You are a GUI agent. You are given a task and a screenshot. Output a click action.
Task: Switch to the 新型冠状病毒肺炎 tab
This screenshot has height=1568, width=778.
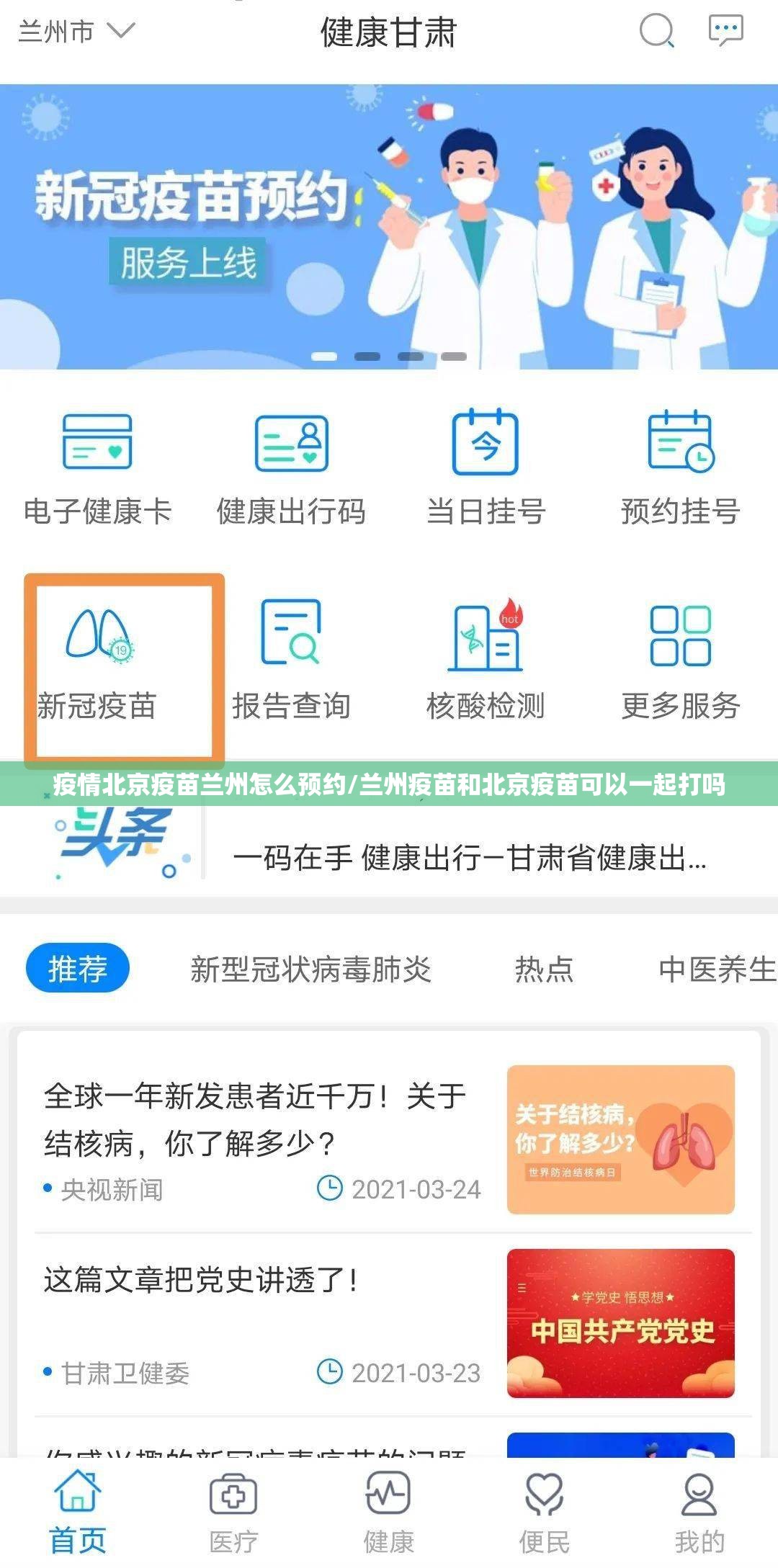[310, 969]
